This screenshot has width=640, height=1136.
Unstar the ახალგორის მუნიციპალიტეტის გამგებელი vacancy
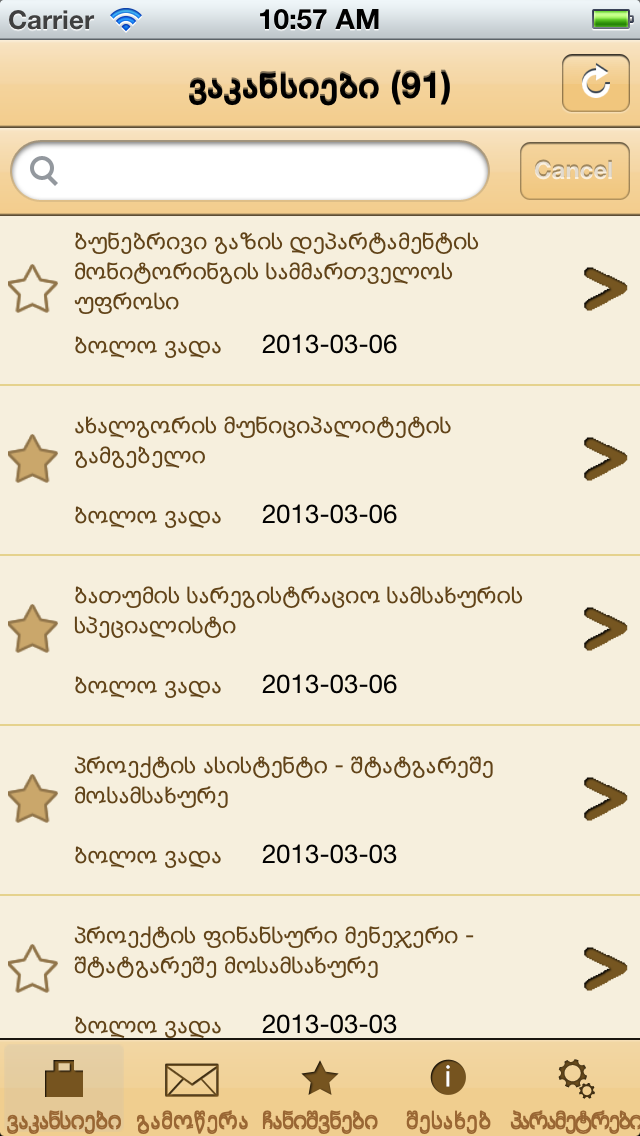pyautogui.click(x=33, y=459)
